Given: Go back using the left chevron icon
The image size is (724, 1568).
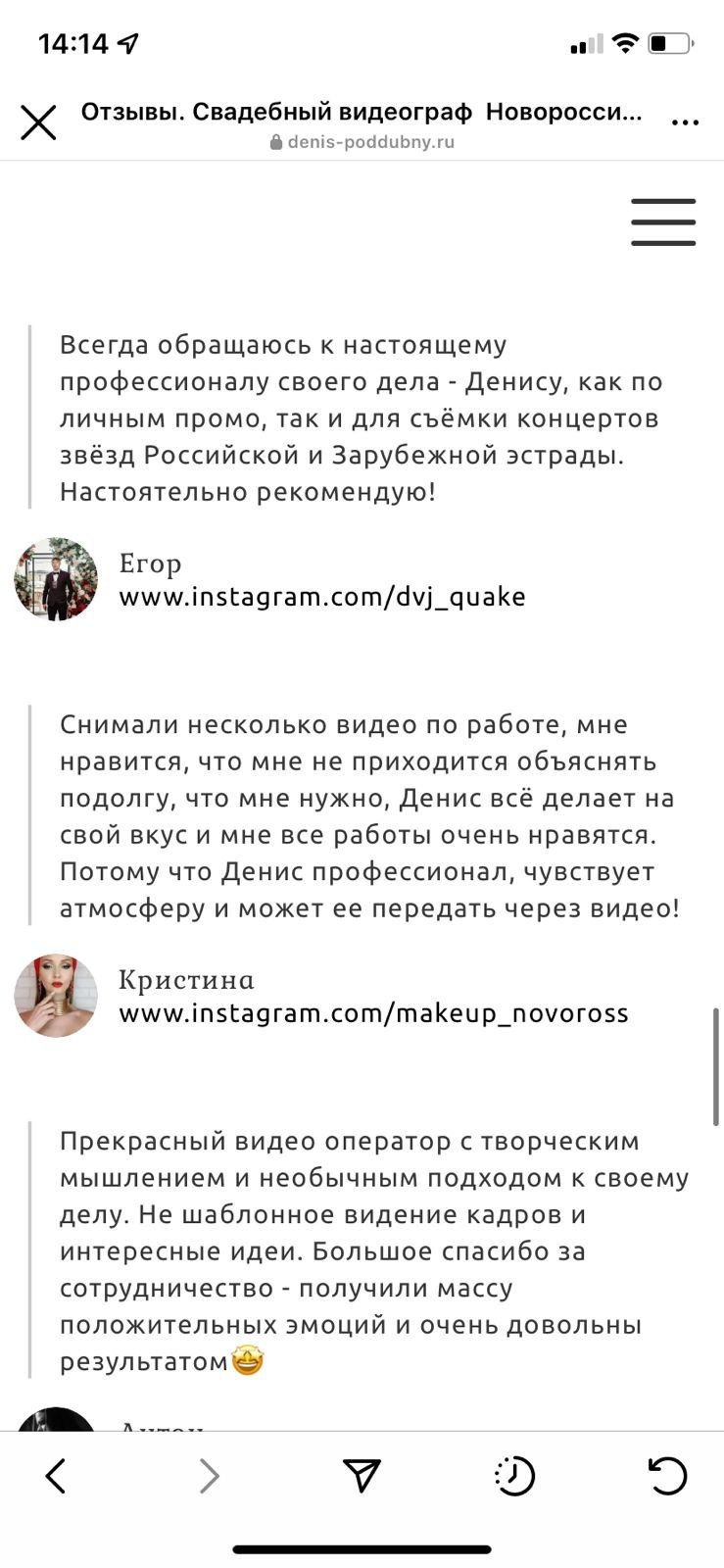Looking at the screenshot, I should pyautogui.click(x=54, y=1475).
